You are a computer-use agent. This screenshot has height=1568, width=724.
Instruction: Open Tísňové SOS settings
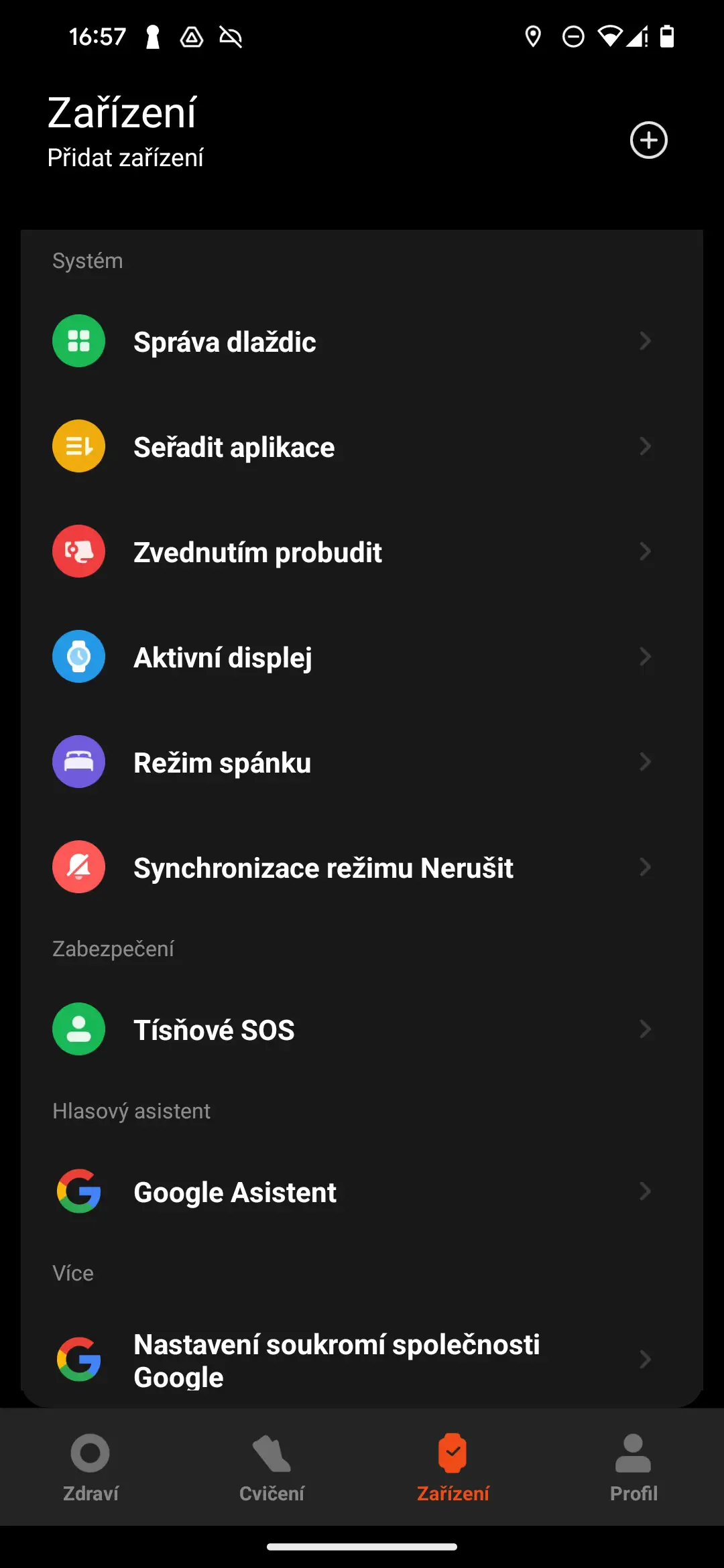coord(362,1029)
